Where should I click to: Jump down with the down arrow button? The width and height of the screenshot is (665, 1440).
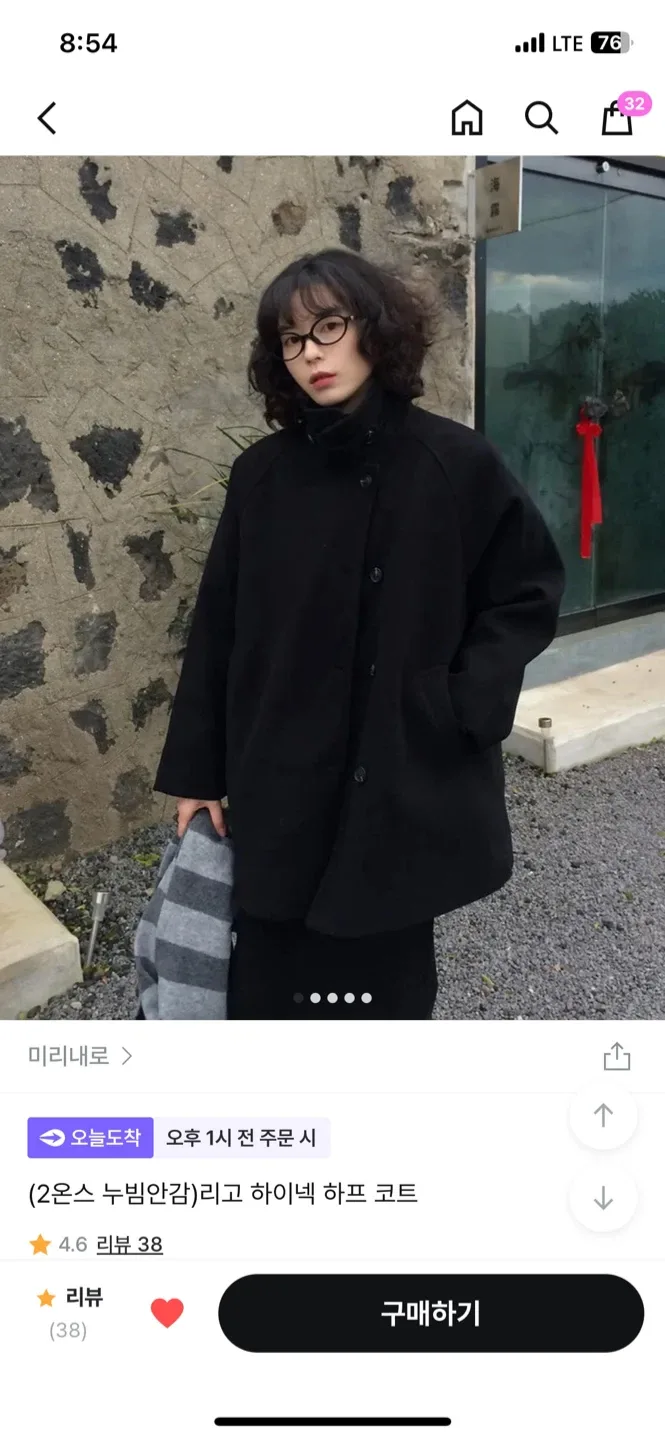click(603, 1198)
